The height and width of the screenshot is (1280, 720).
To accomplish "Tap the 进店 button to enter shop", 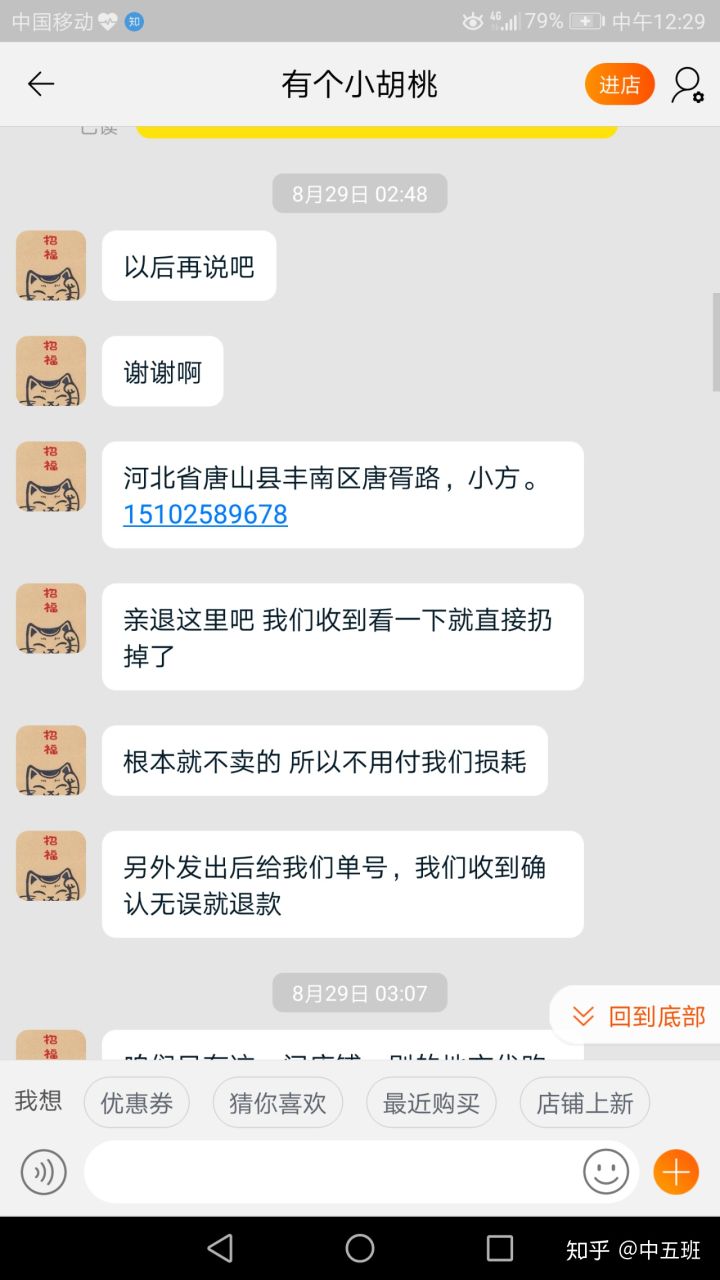I will (x=619, y=85).
